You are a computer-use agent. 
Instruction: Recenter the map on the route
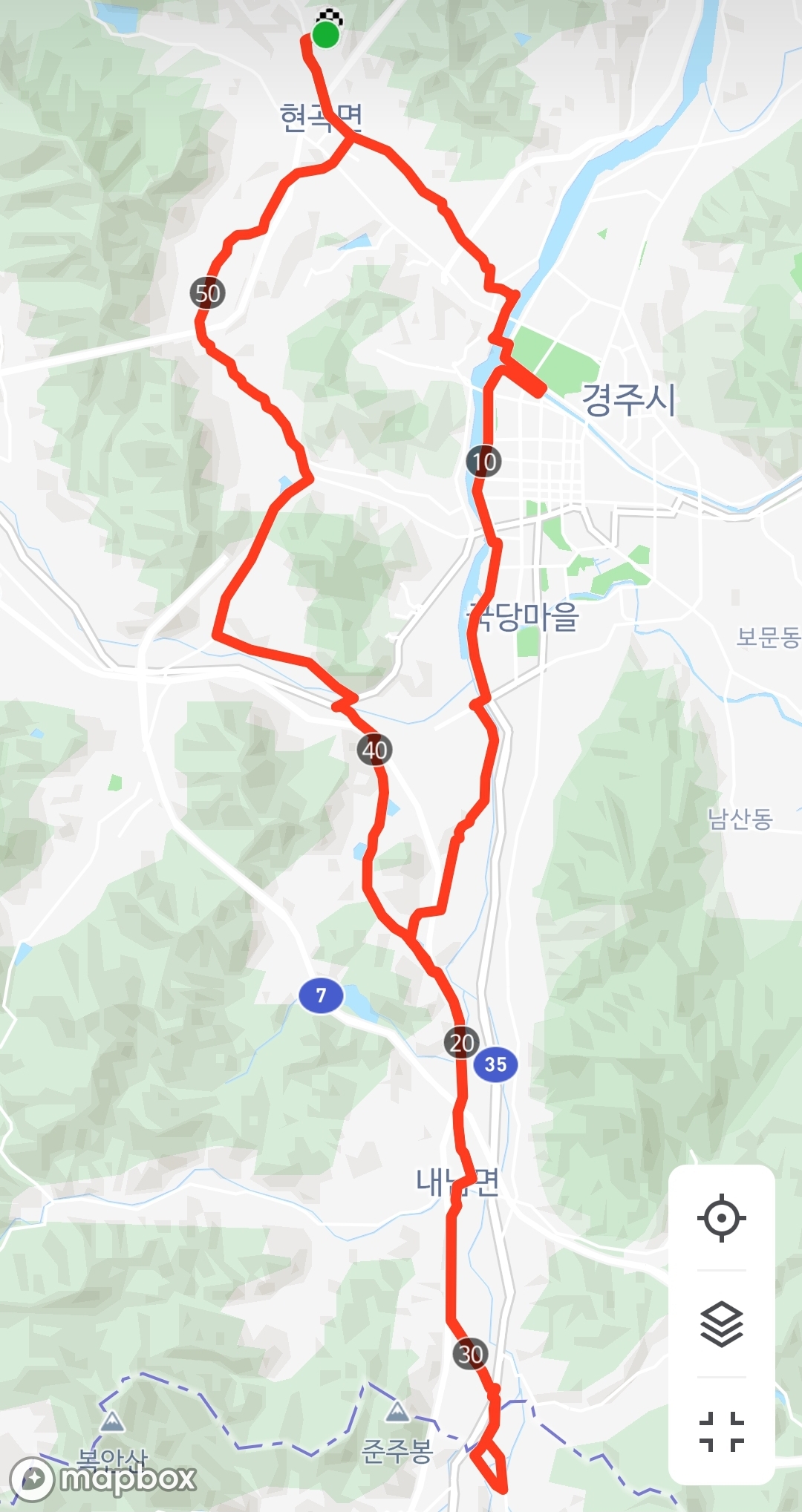721,1217
